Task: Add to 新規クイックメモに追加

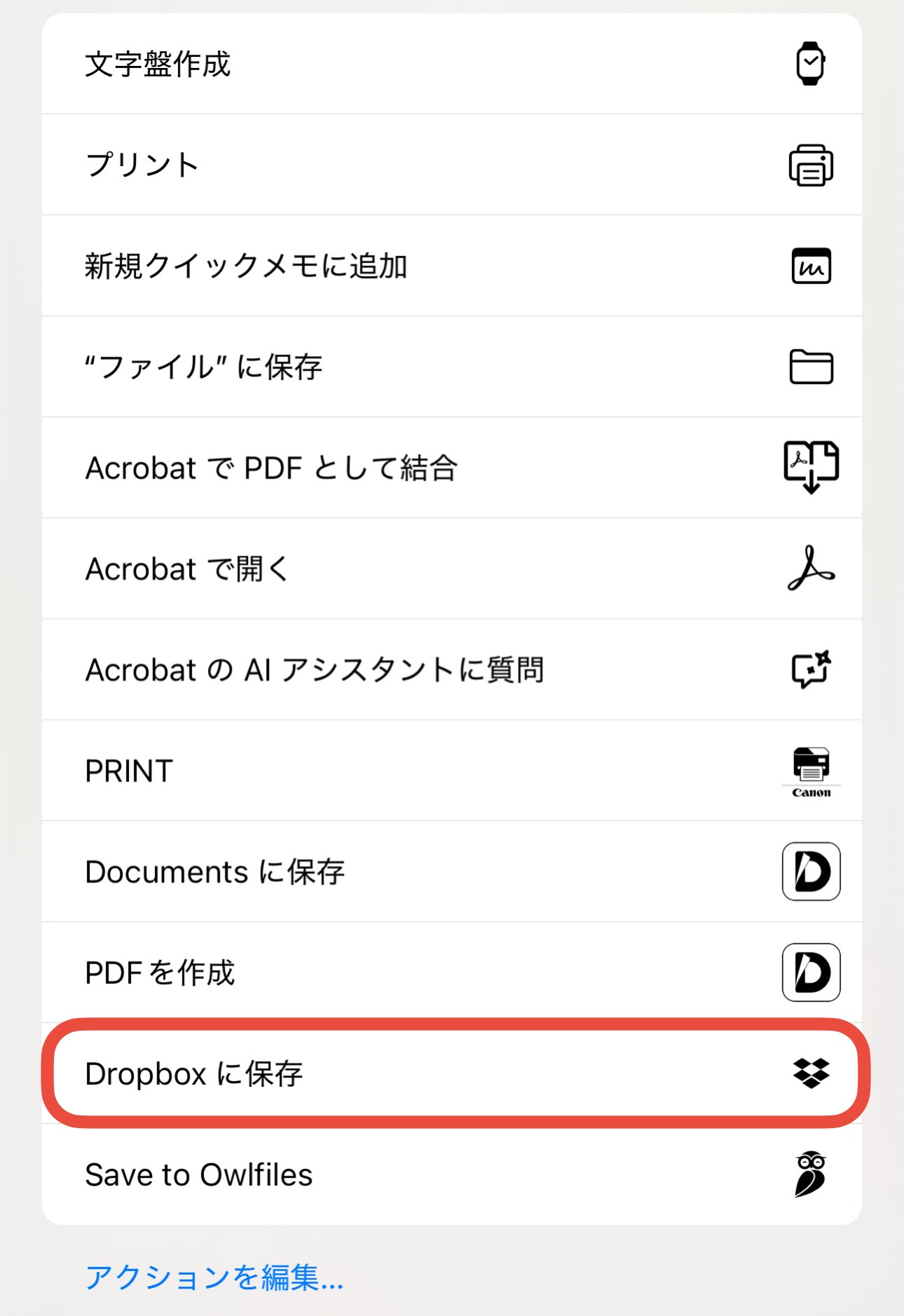Action: [451, 266]
